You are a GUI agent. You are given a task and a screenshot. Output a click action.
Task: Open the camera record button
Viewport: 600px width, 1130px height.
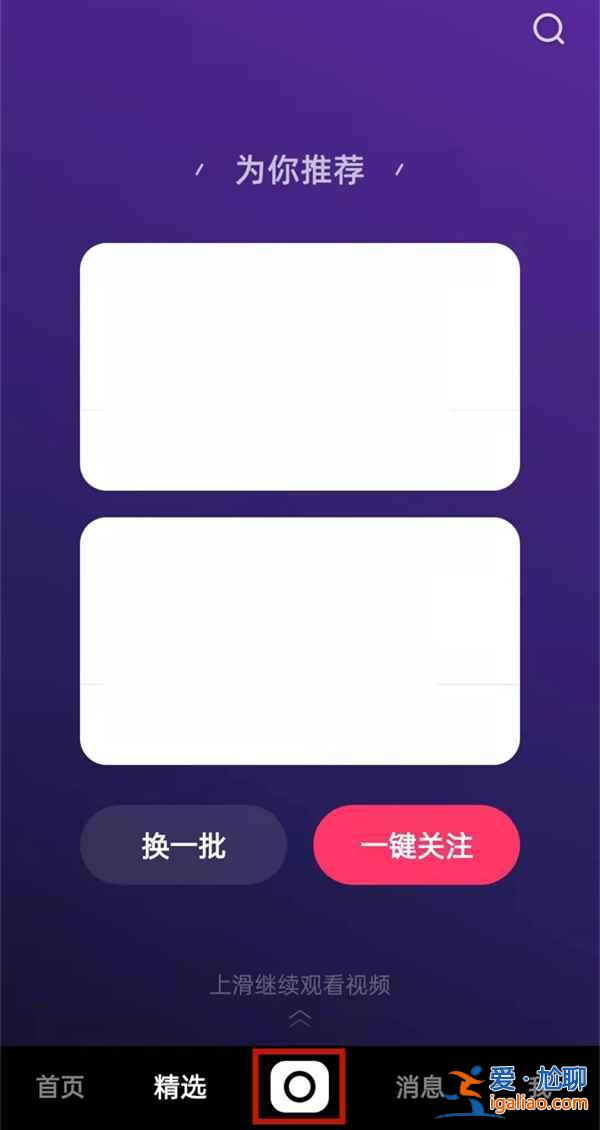pyautogui.click(x=300, y=1087)
